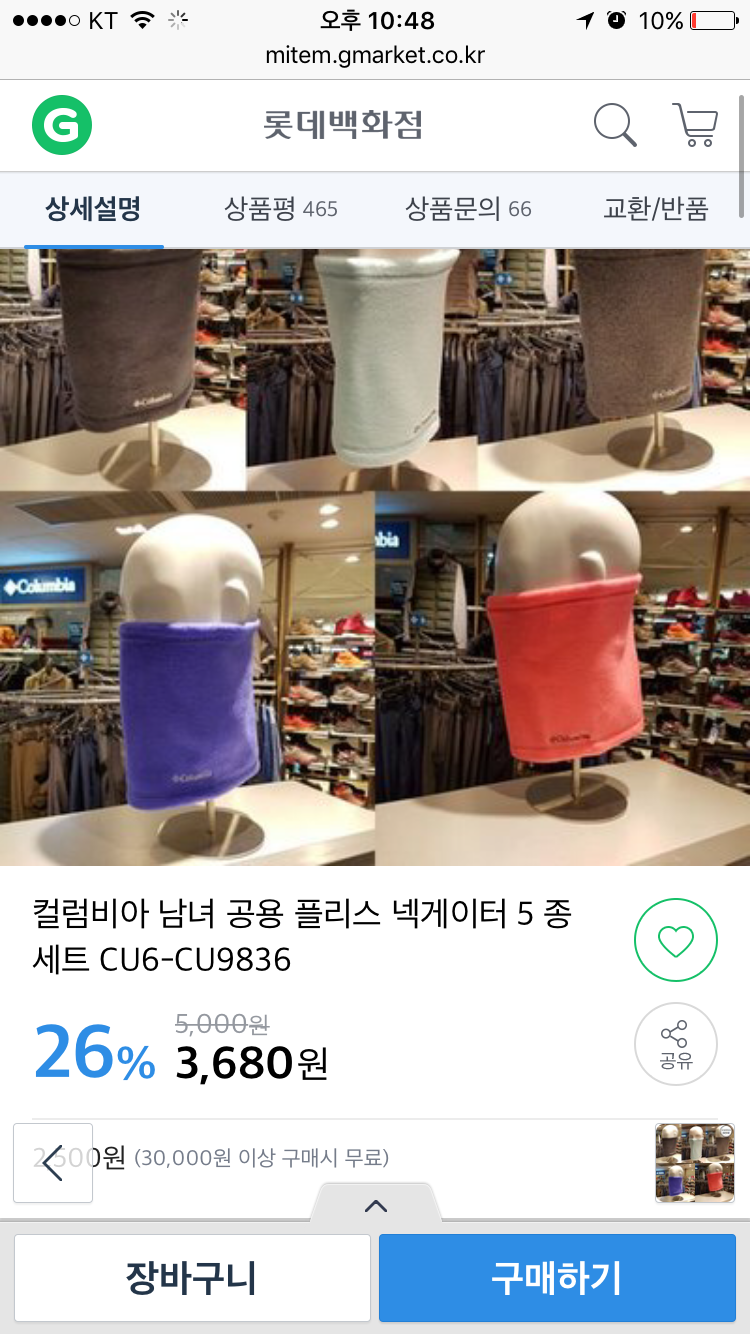Select the 상세설명 tab
The image size is (750, 1334).
[93, 209]
